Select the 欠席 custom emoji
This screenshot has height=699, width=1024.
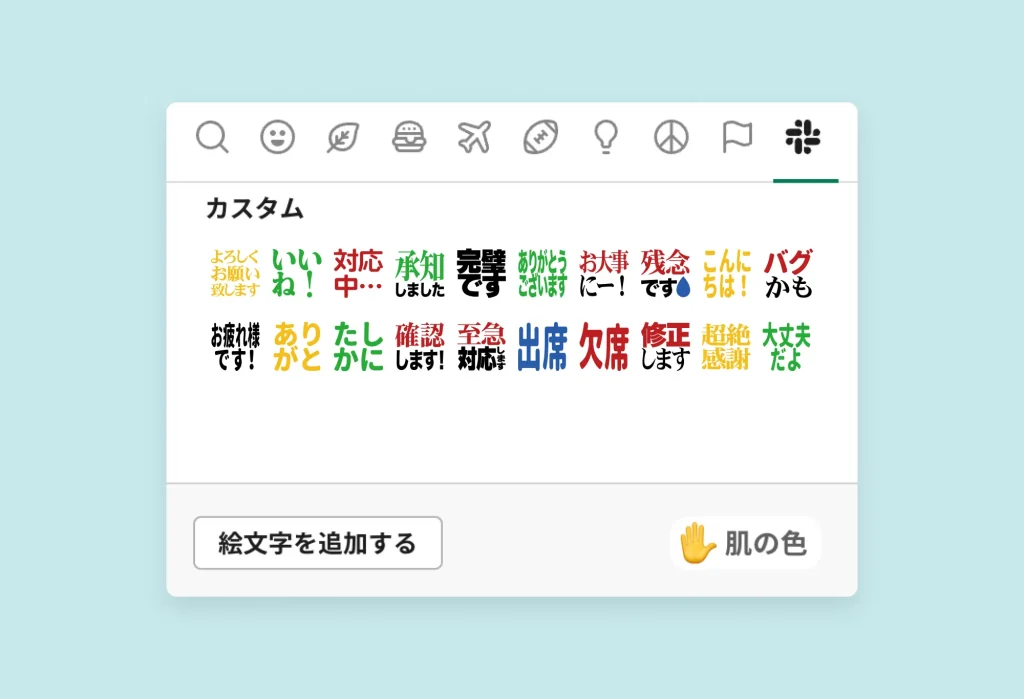pyautogui.click(x=604, y=346)
